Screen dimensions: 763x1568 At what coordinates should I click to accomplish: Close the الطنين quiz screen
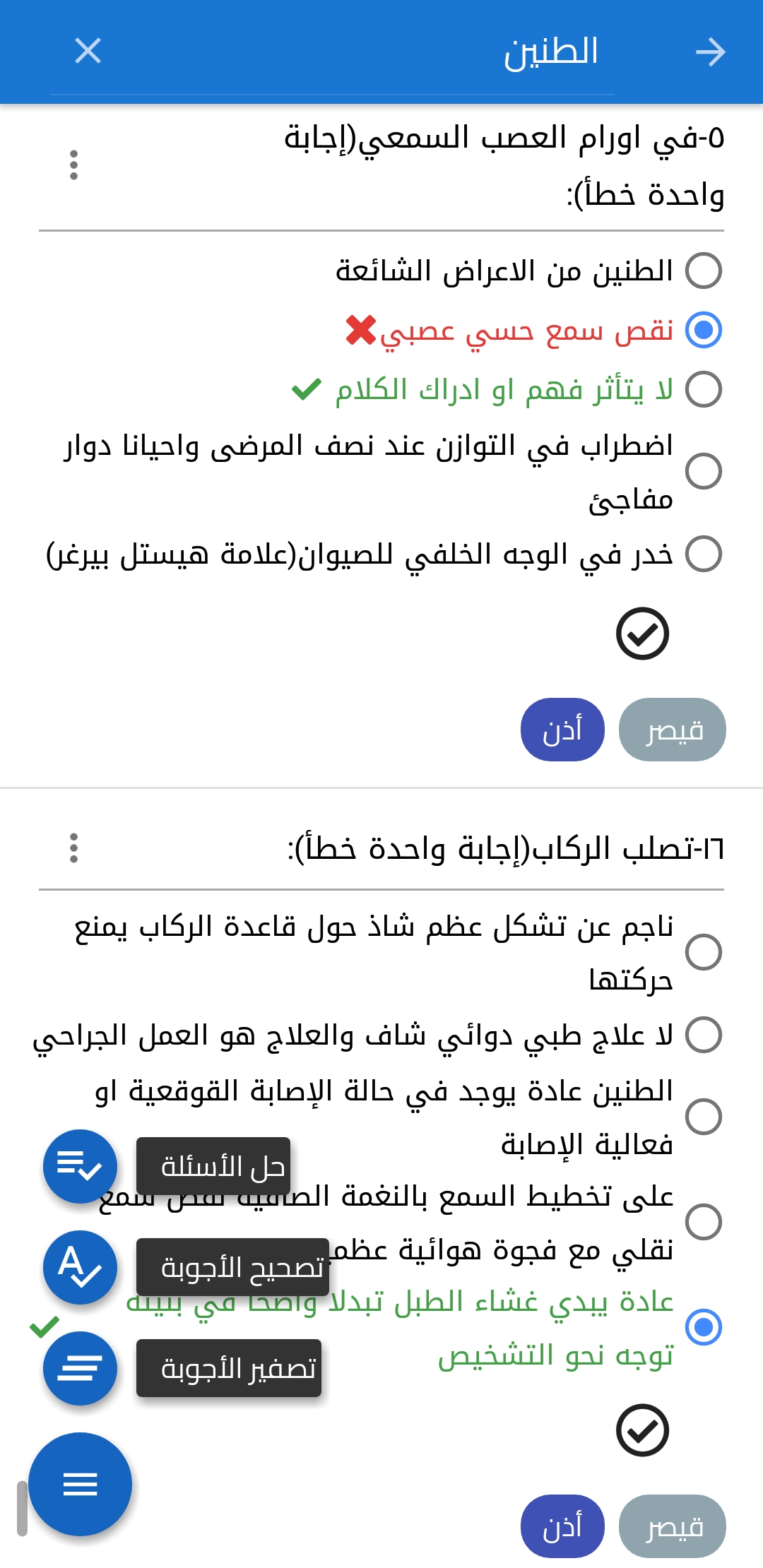coord(88,51)
